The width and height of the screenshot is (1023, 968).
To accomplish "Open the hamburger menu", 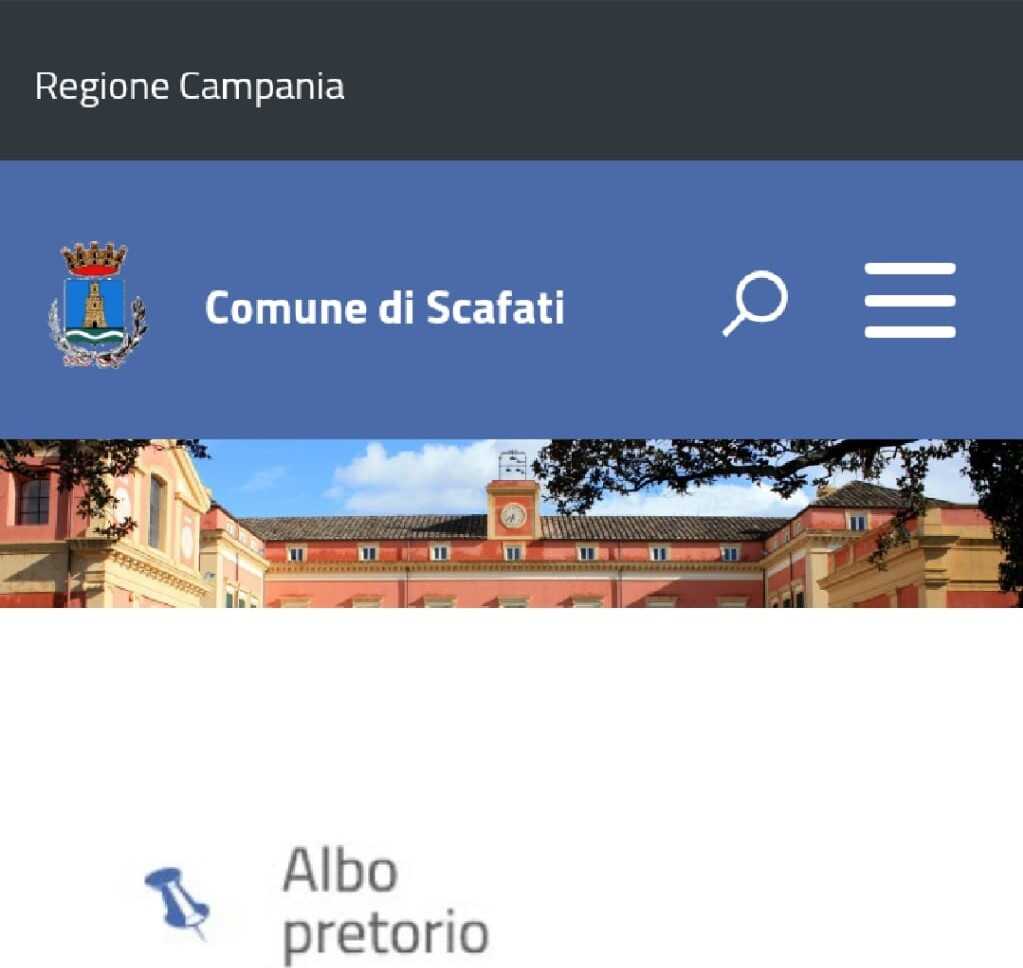I will tap(910, 301).
